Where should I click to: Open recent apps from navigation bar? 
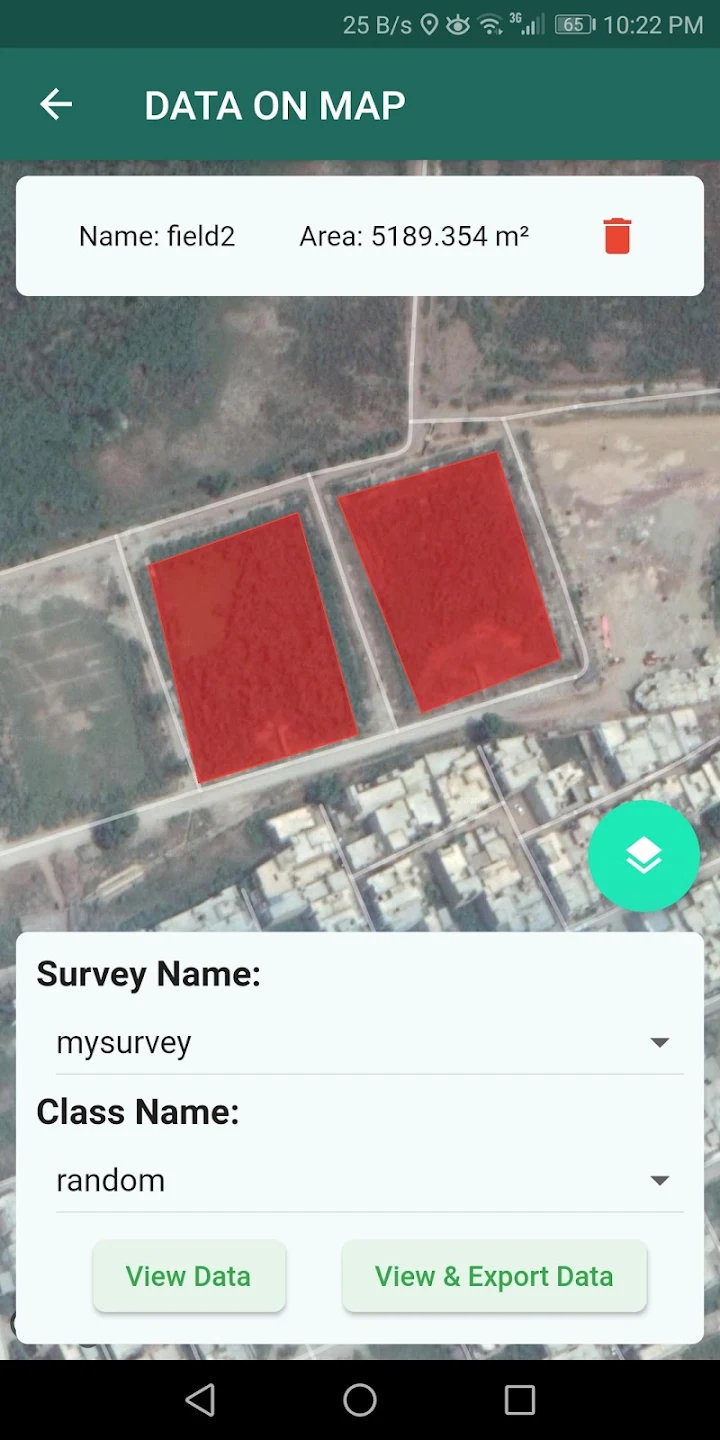519,1400
